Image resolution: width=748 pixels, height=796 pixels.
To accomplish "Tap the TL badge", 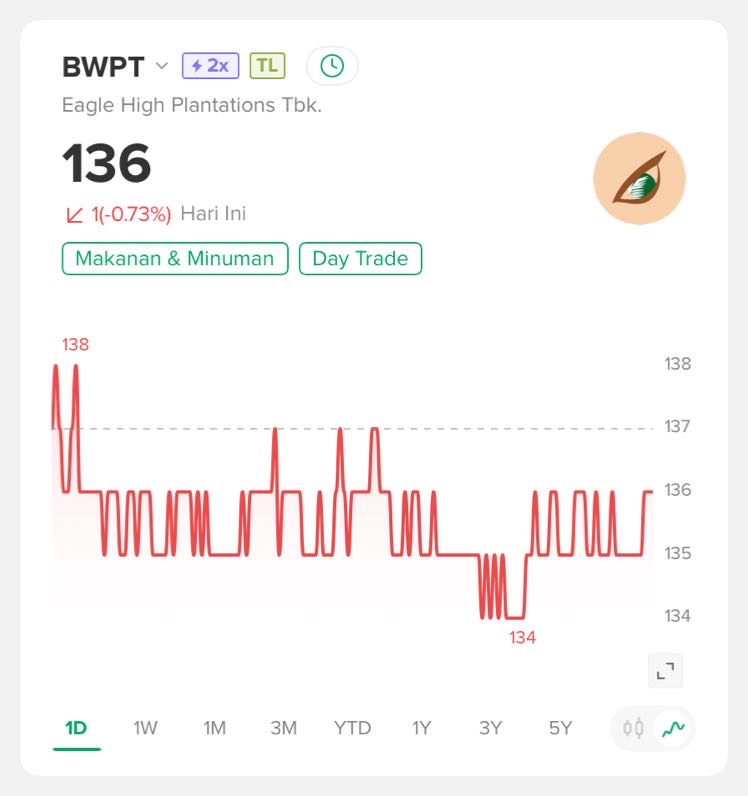I will coord(267,67).
